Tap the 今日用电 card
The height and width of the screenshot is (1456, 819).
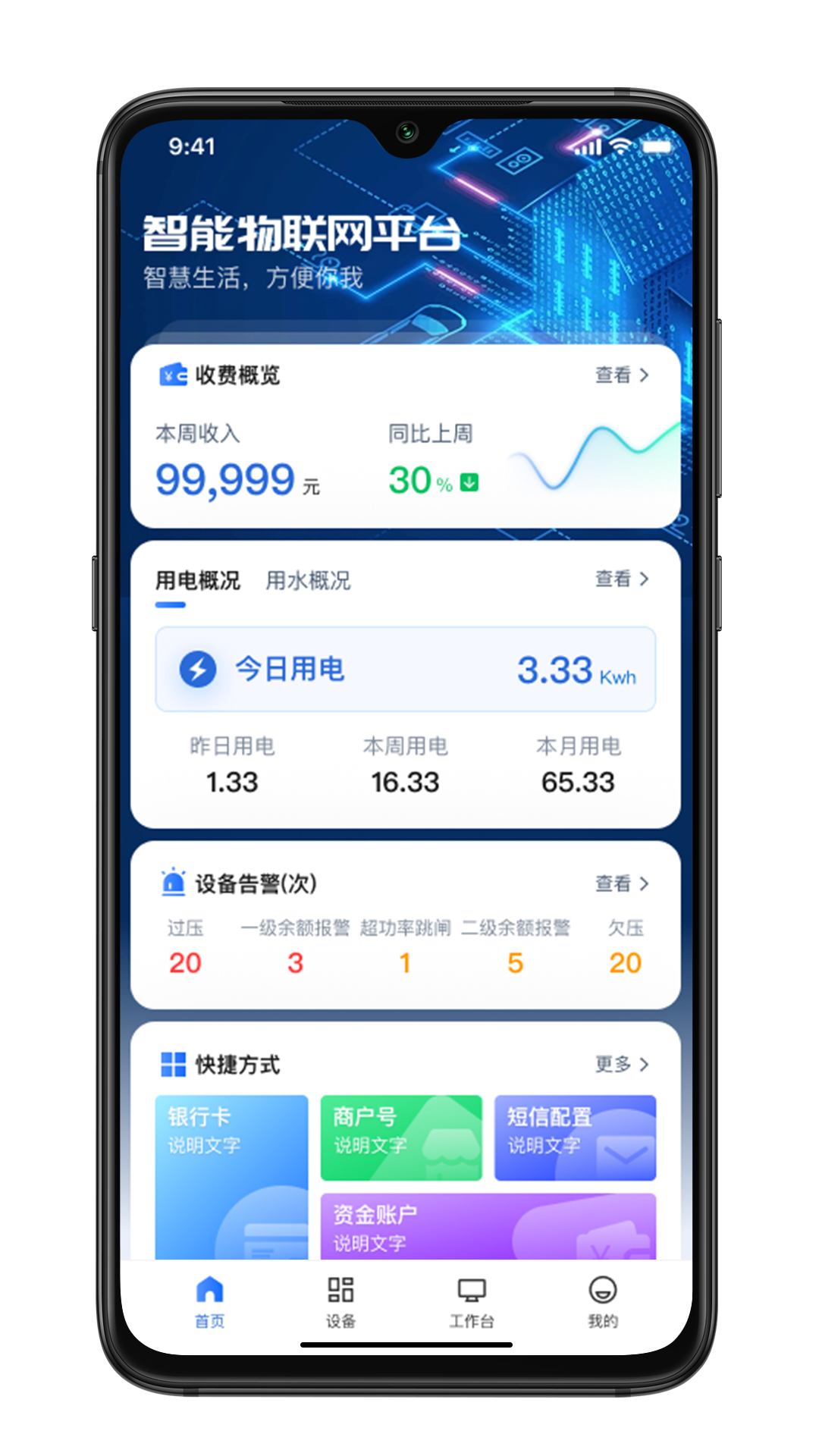coord(406,669)
